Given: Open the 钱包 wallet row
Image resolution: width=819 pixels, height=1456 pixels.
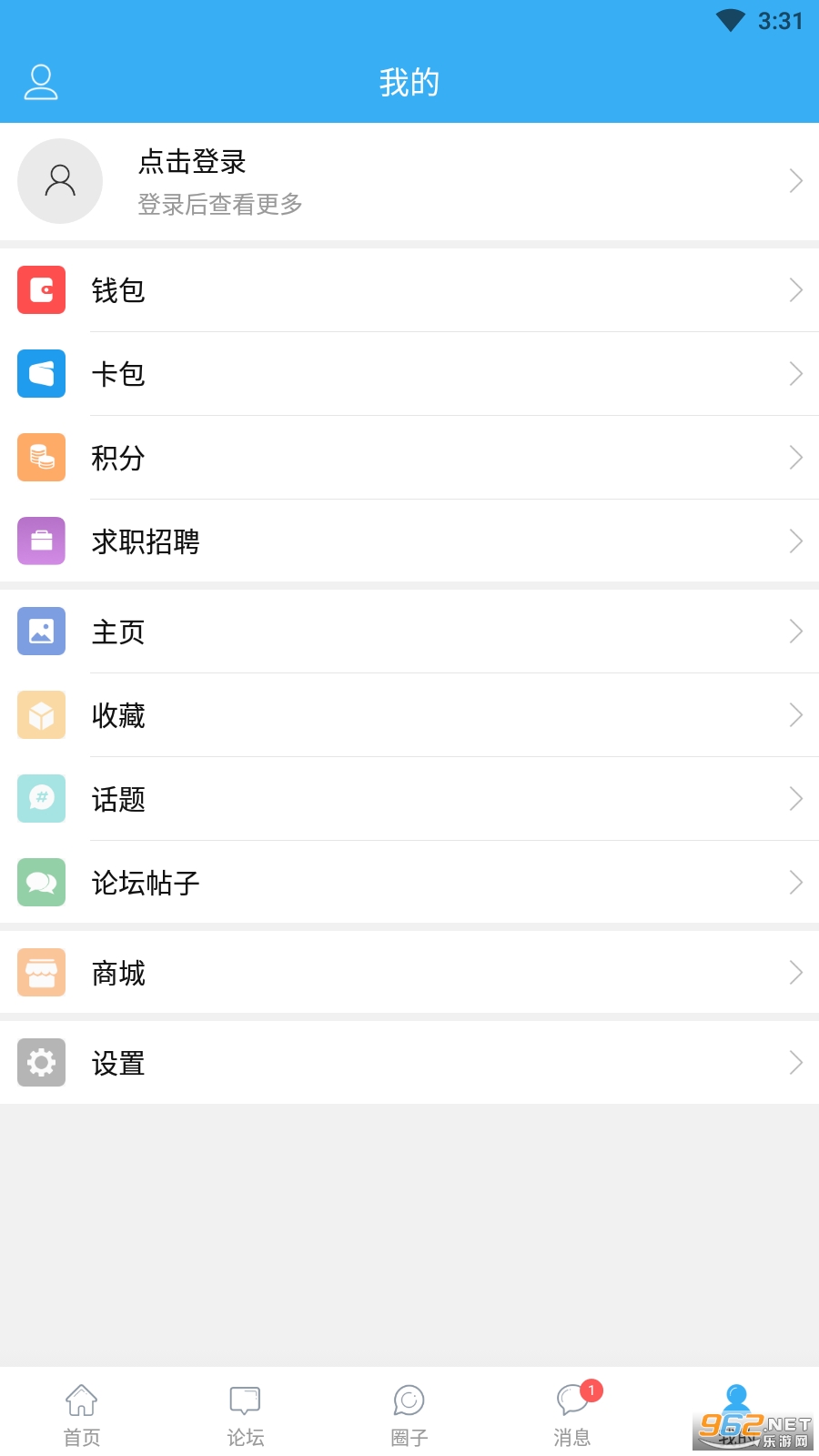Looking at the screenshot, I should [x=409, y=290].
